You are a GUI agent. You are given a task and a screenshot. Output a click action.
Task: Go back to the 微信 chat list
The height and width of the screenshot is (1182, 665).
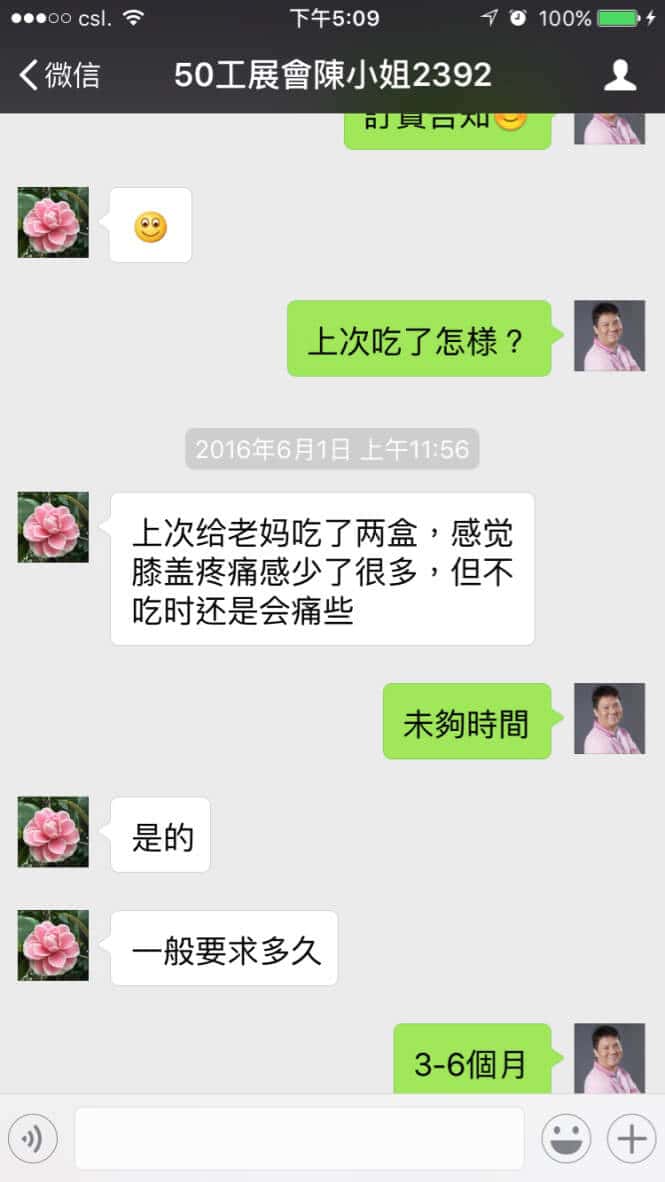(60, 75)
